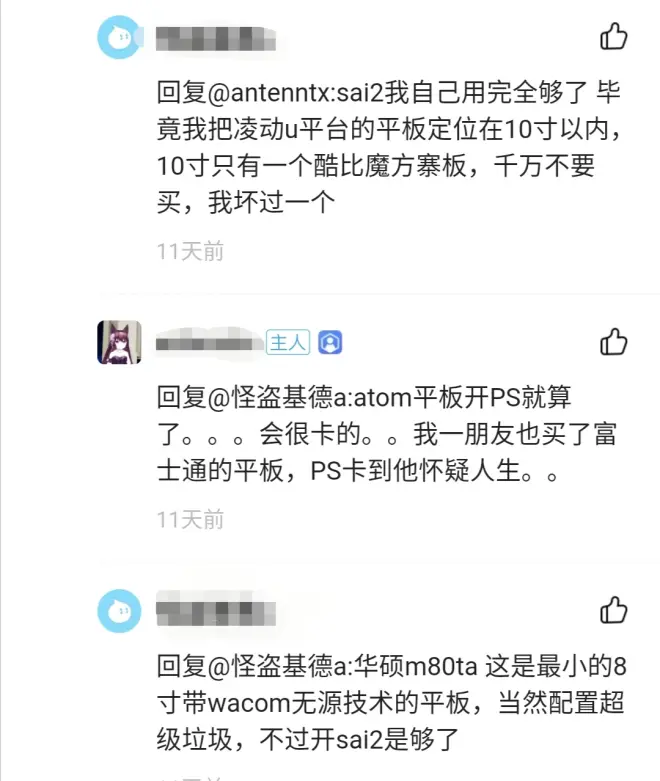Like the host's reply about atom平板开PS
Viewport: 660px width, 781px height.
click(612, 341)
